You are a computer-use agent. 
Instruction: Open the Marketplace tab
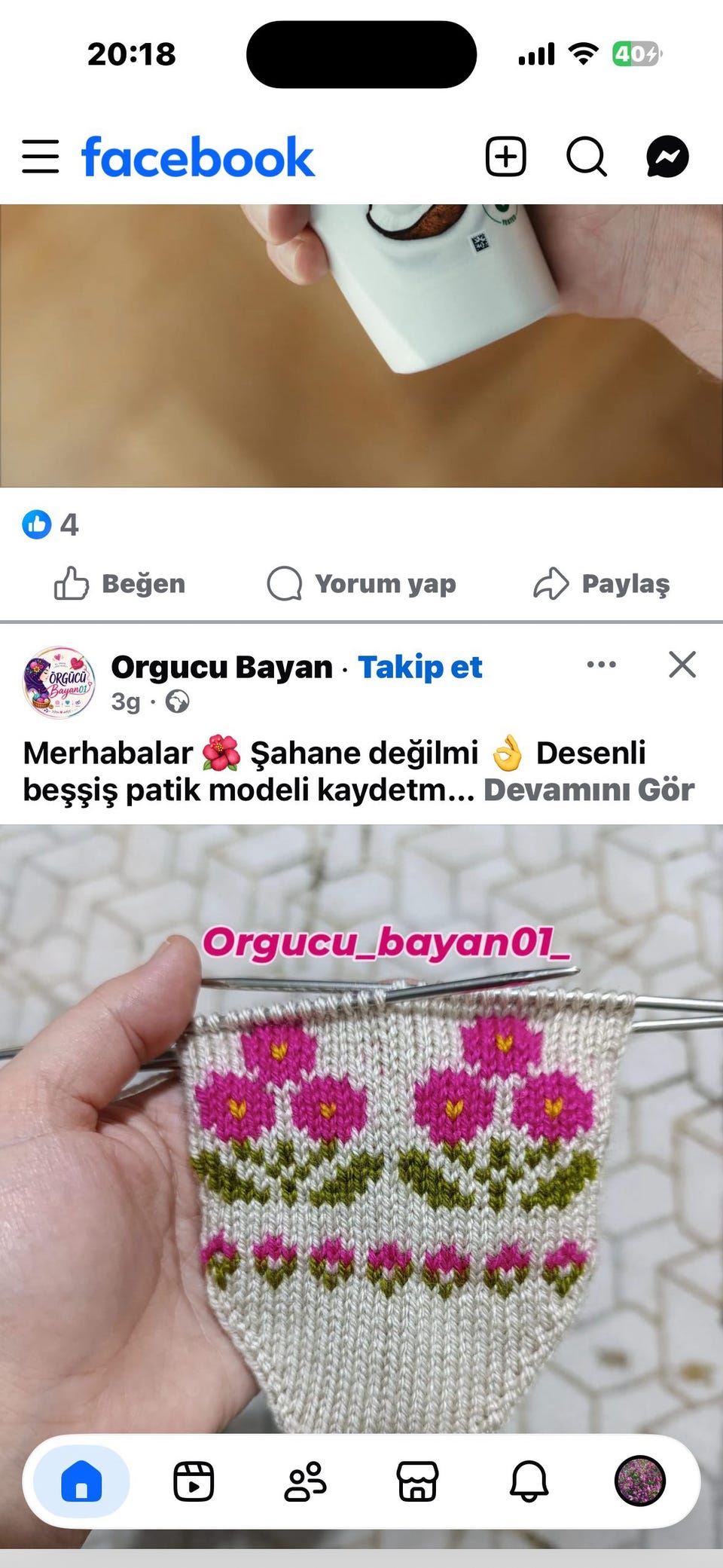(417, 1481)
